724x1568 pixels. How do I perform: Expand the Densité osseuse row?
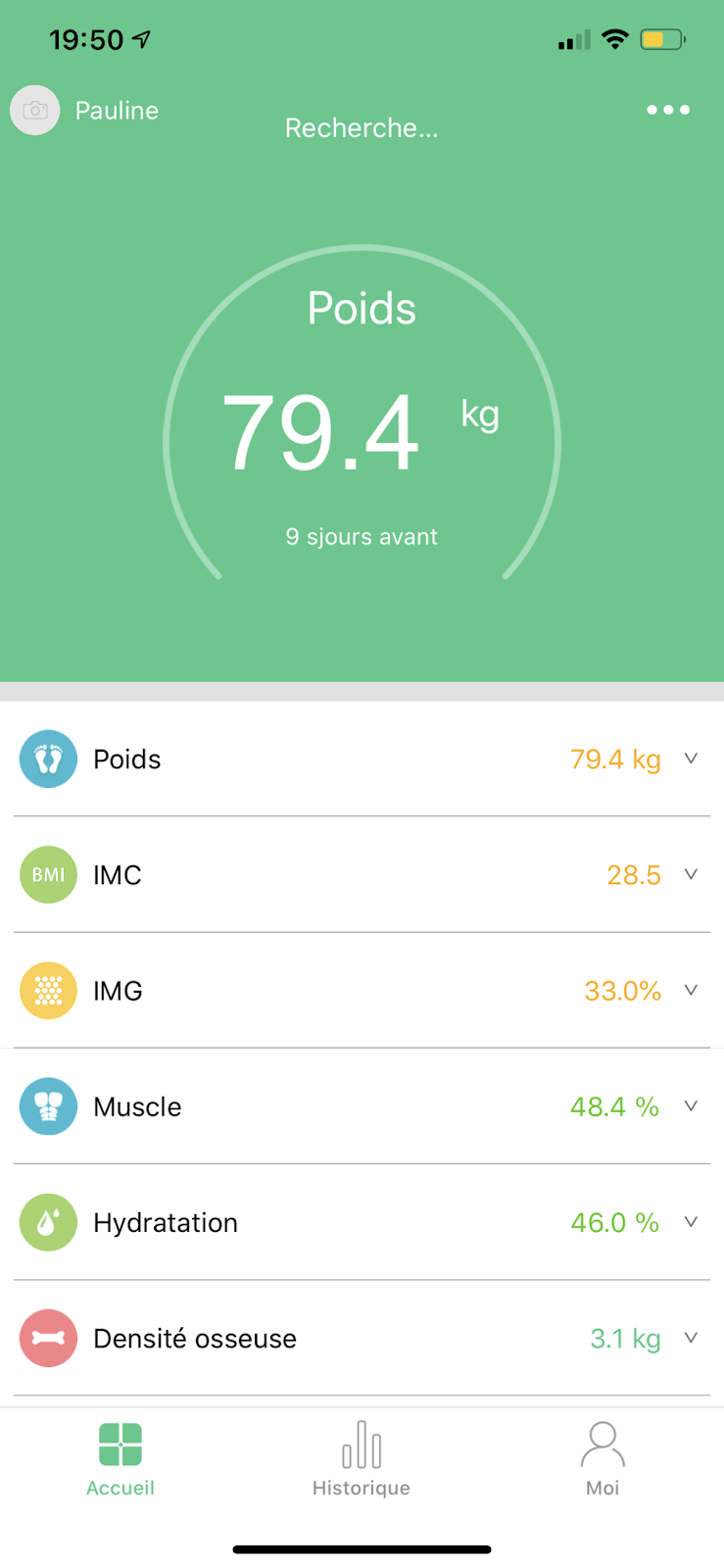pos(362,1338)
